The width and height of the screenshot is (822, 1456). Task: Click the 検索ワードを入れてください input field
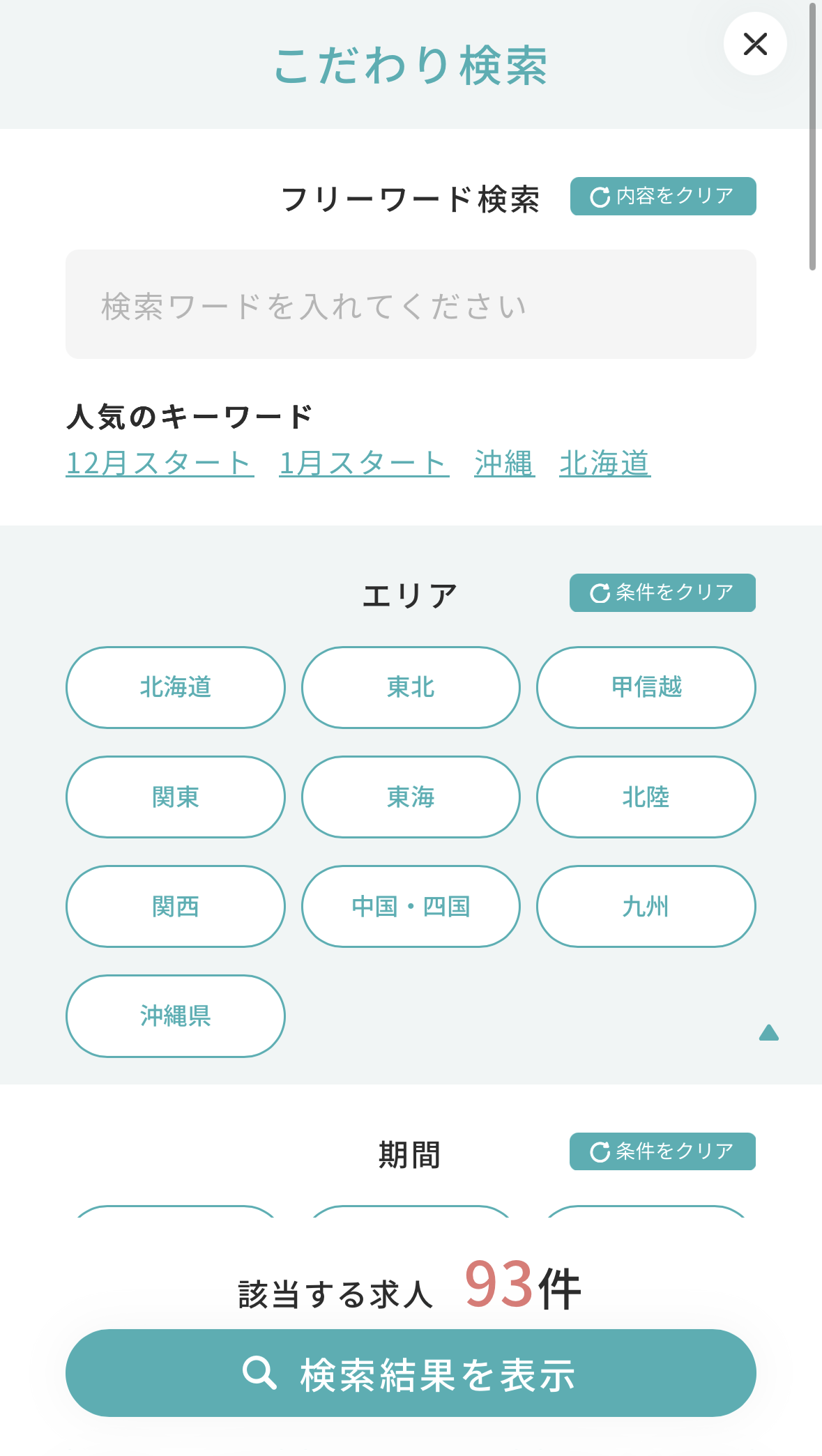click(411, 305)
